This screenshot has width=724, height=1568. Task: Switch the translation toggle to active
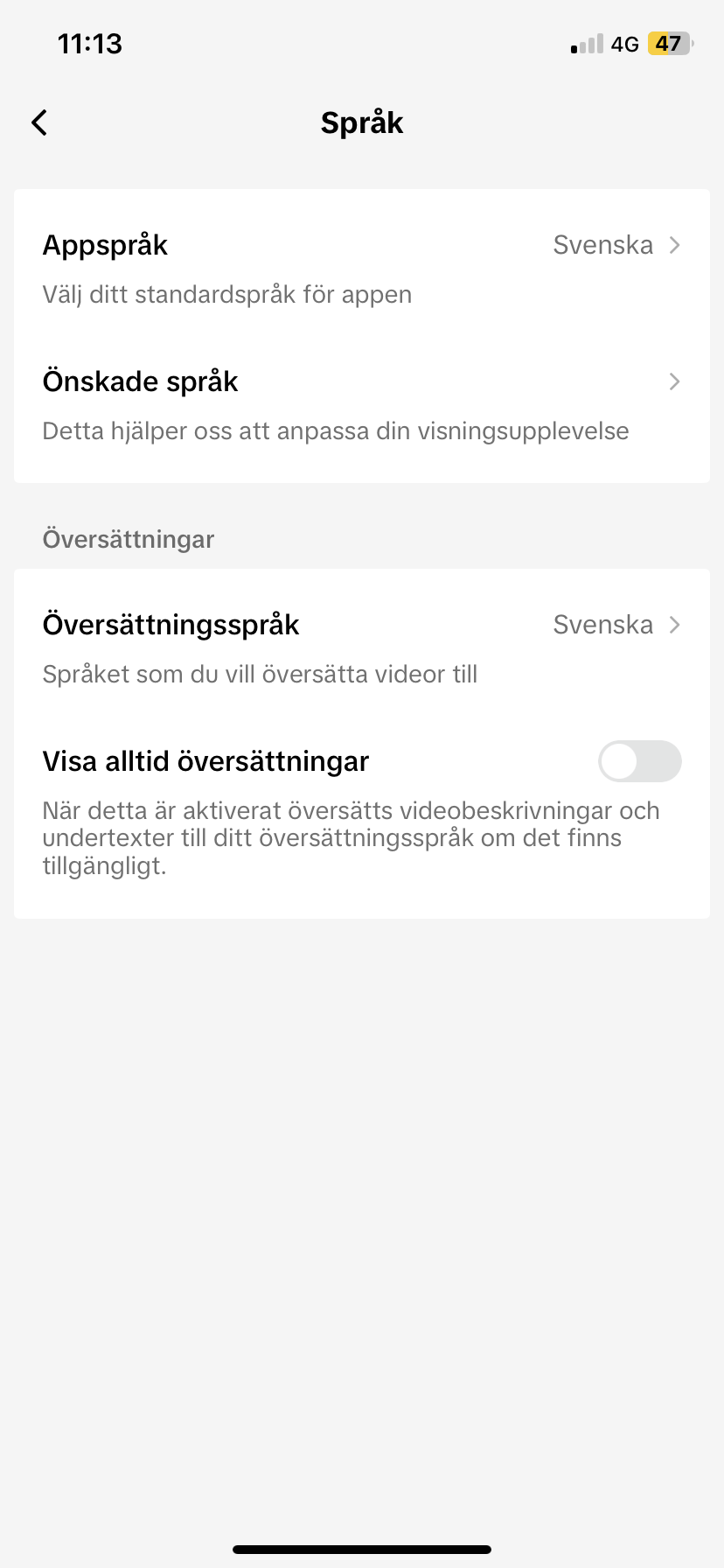[x=639, y=761]
